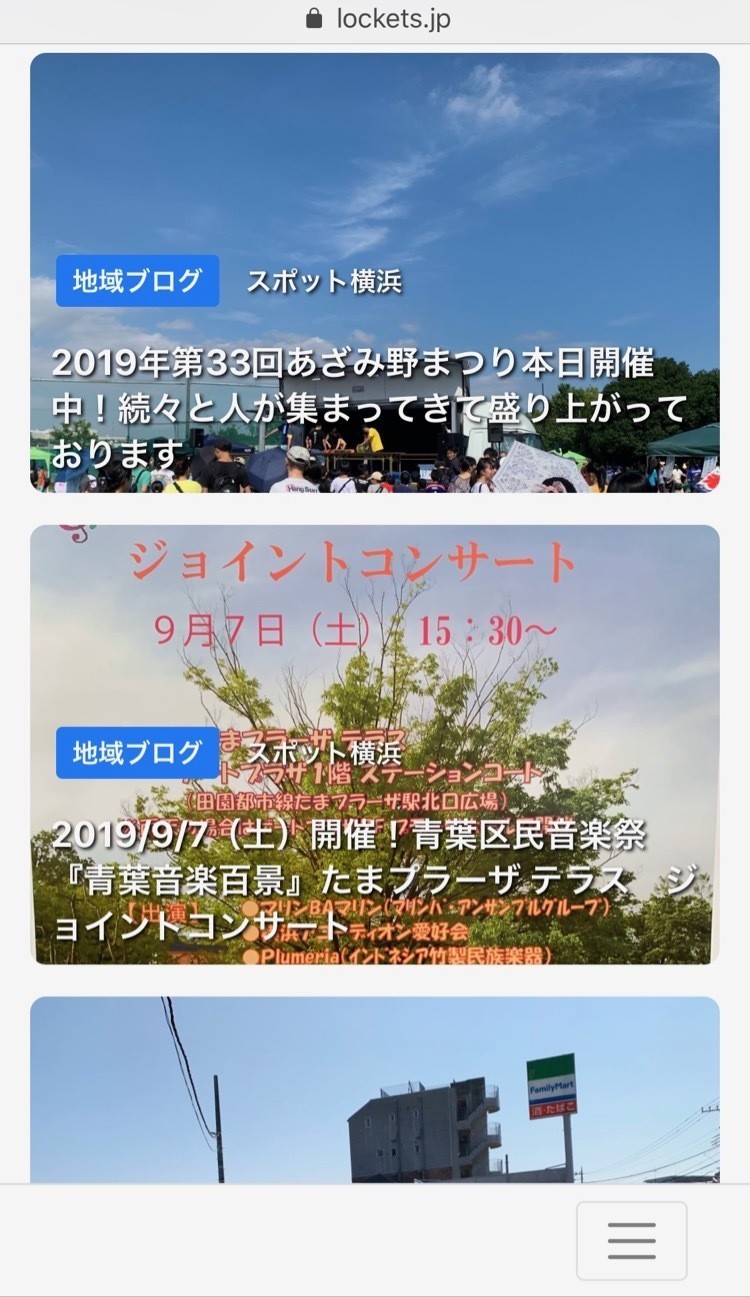This screenshot has height=1297, width=750.
Task: Tap the lockets.jp address bar
Action: (x=375, y=19)
